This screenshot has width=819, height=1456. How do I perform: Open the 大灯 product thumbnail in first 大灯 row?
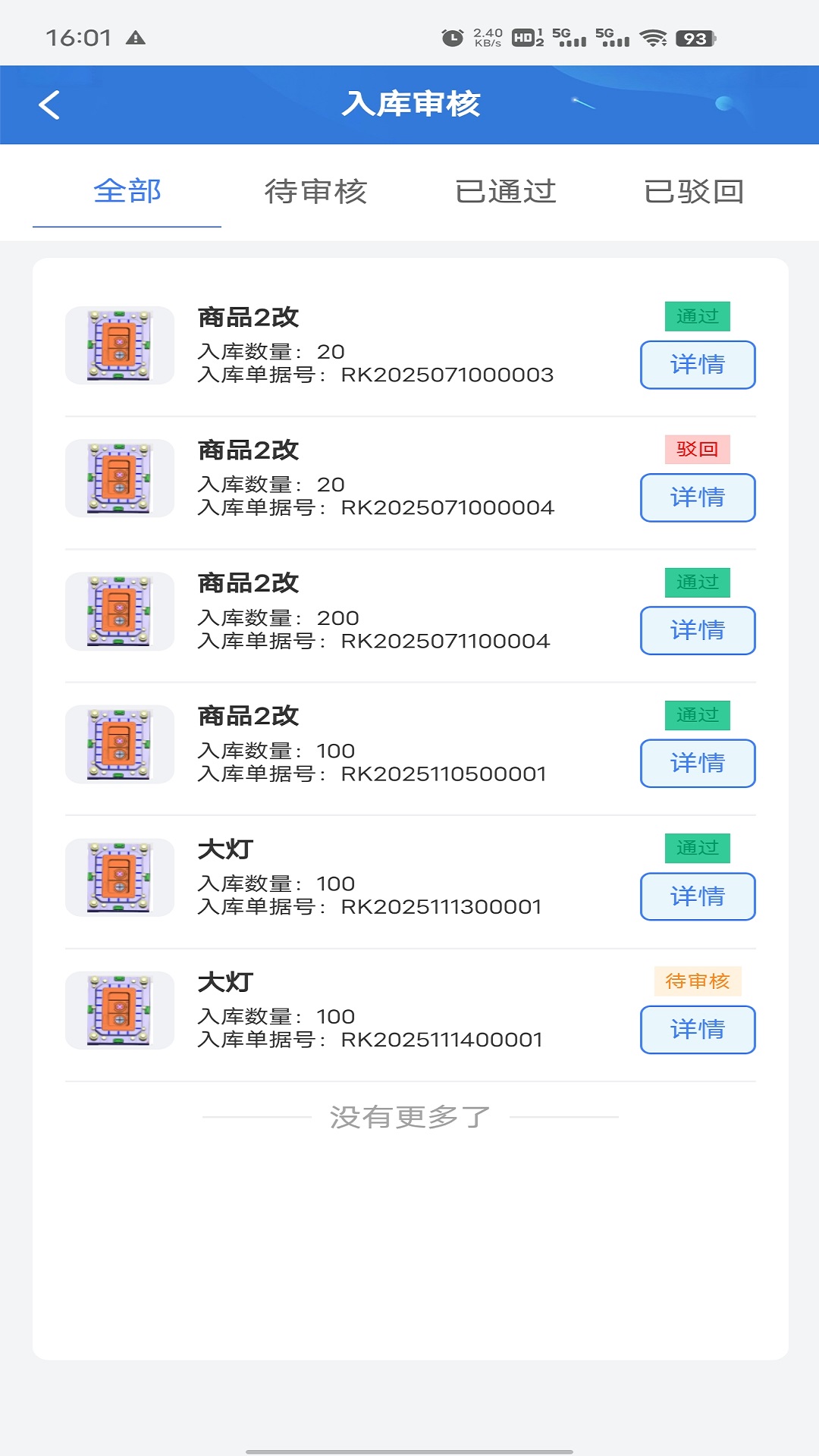tap(119, 877)
